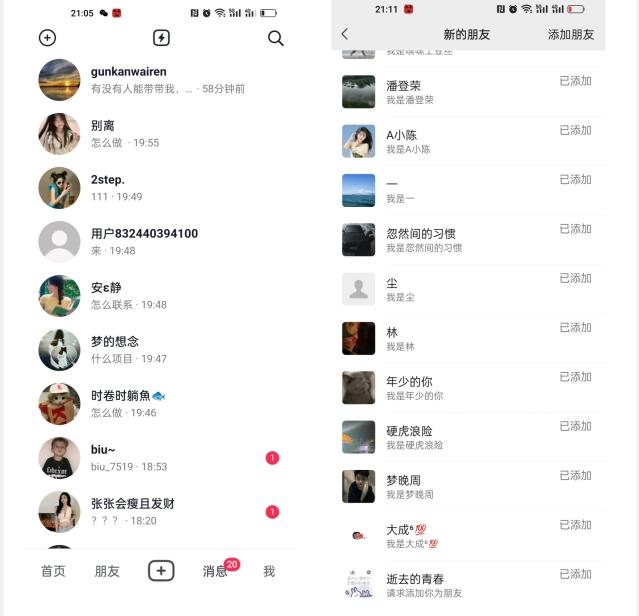Tap the lightning bolt icon at top
The width and height of the screenshot is (639, 616).
(161, 38)
